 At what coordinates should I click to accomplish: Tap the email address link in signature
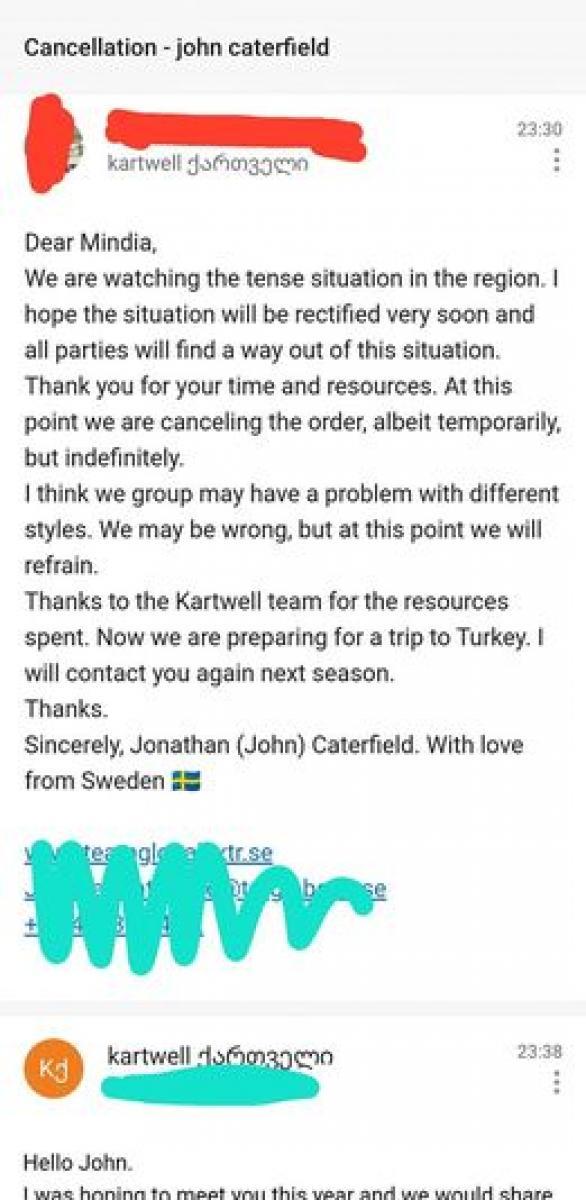click(x=205, y=889)
